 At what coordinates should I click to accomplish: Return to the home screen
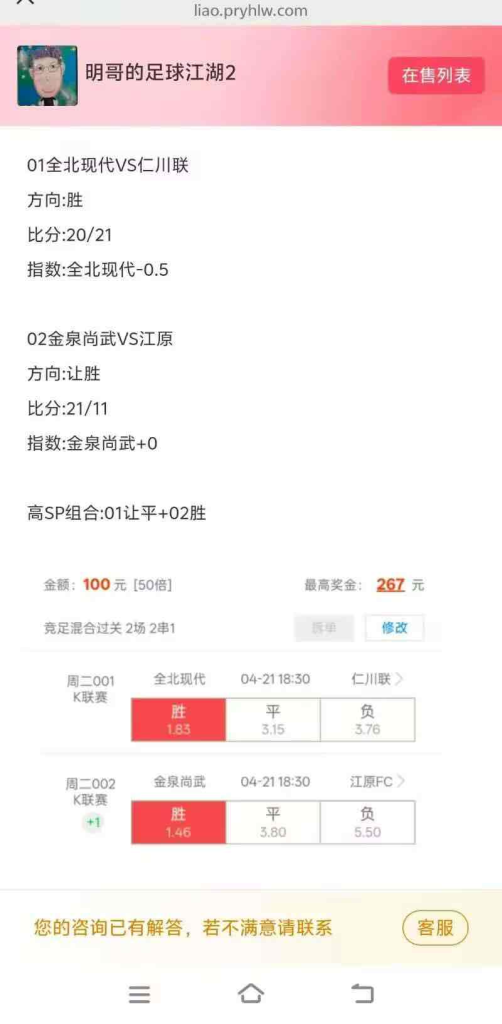pos(251,993)
